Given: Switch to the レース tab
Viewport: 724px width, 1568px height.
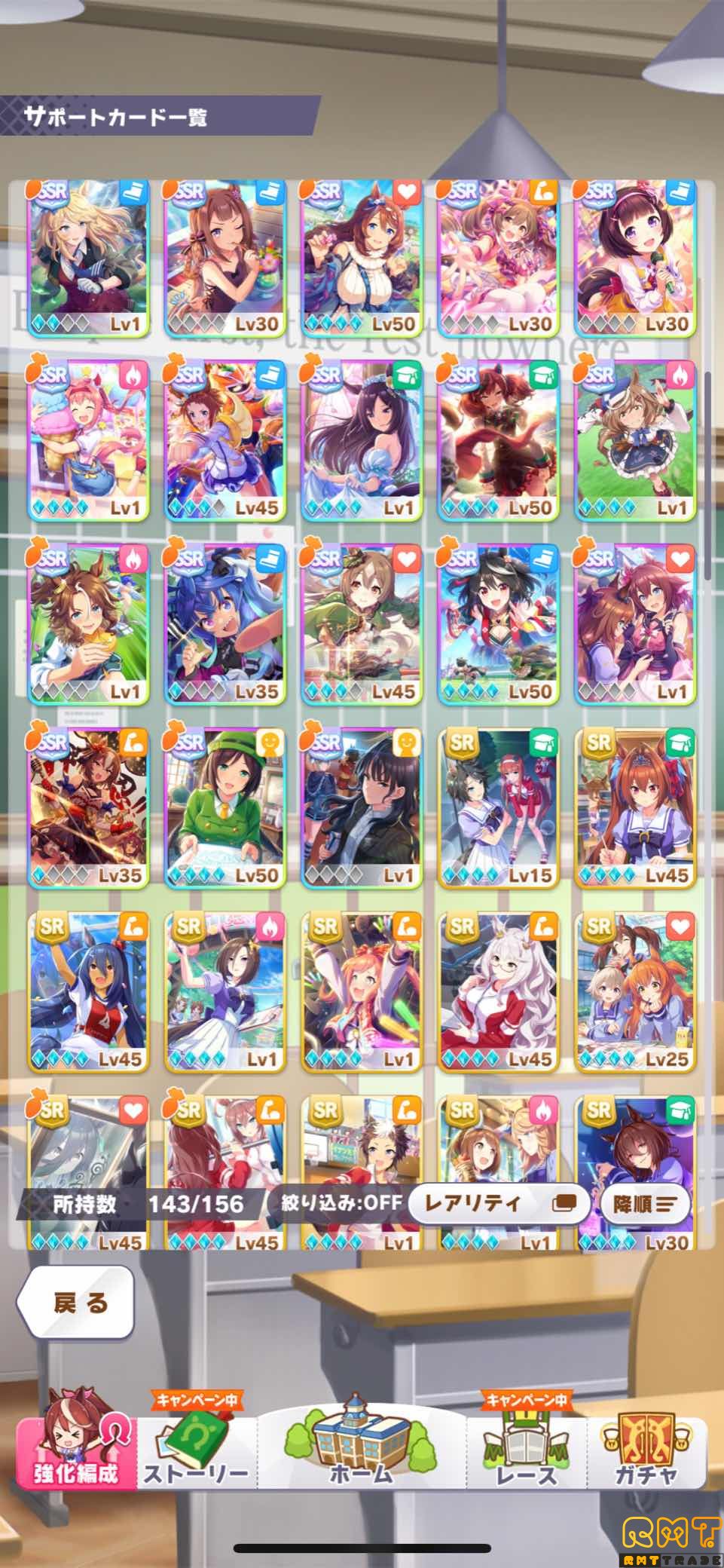Looking at the screenshot, I should point(526,1451).
